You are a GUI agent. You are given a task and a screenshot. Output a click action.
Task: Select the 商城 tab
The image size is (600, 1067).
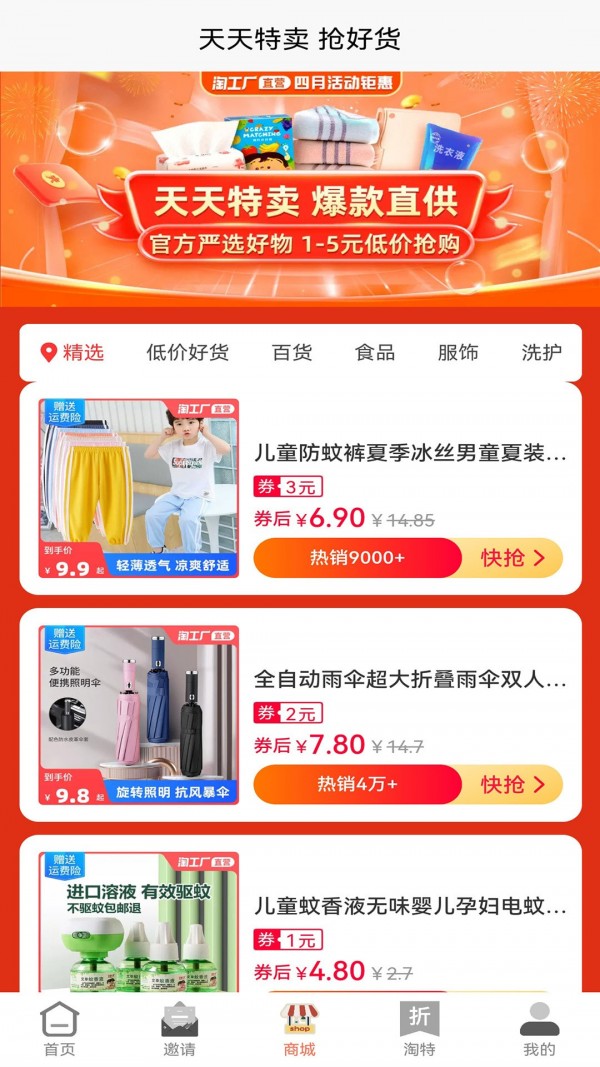[299, 1028]
